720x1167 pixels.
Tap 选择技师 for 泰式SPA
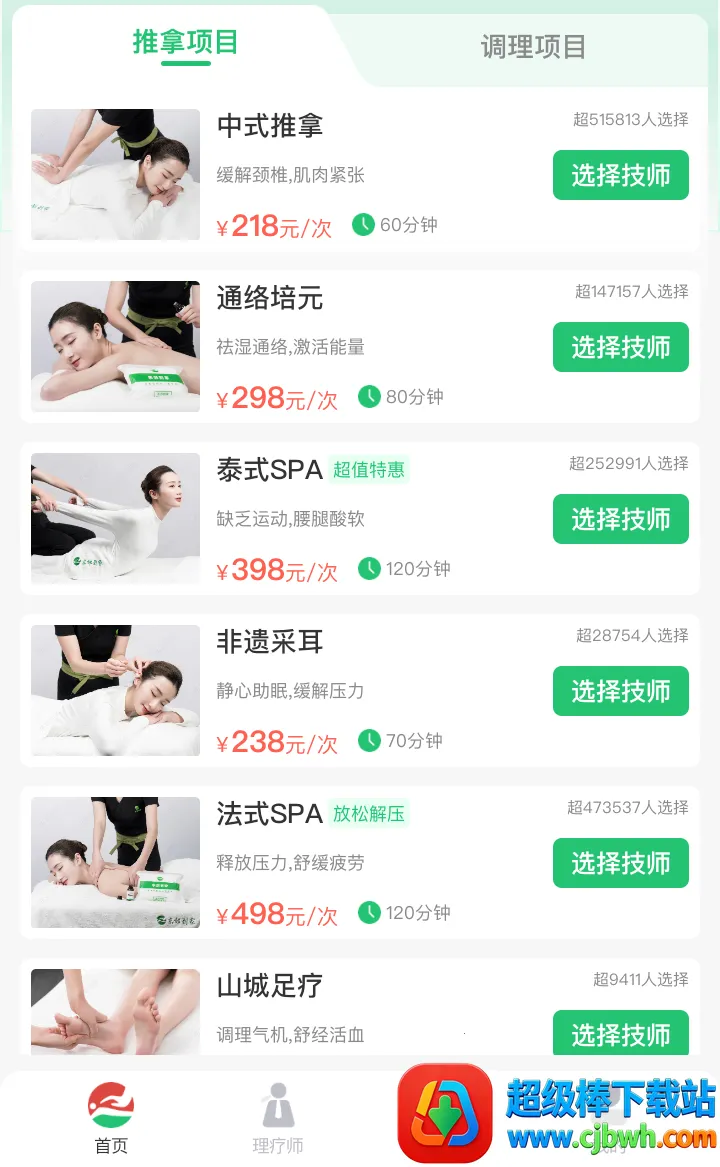coord(620,520)
